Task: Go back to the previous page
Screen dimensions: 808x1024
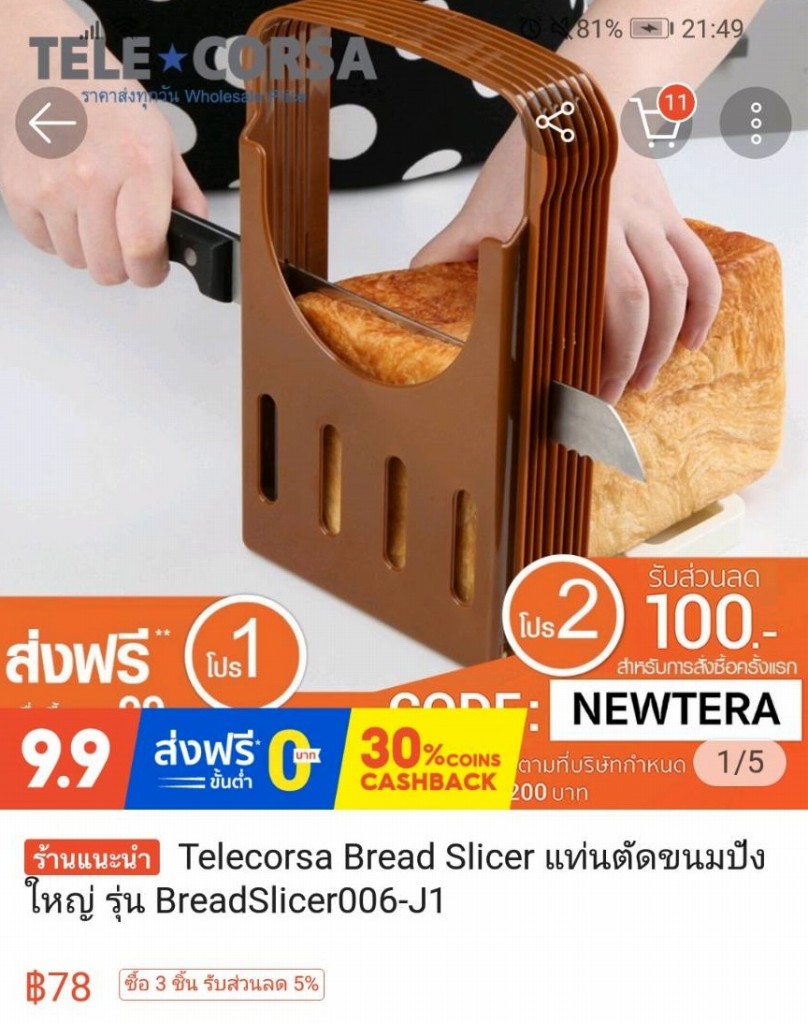Action: pos(51,123)
